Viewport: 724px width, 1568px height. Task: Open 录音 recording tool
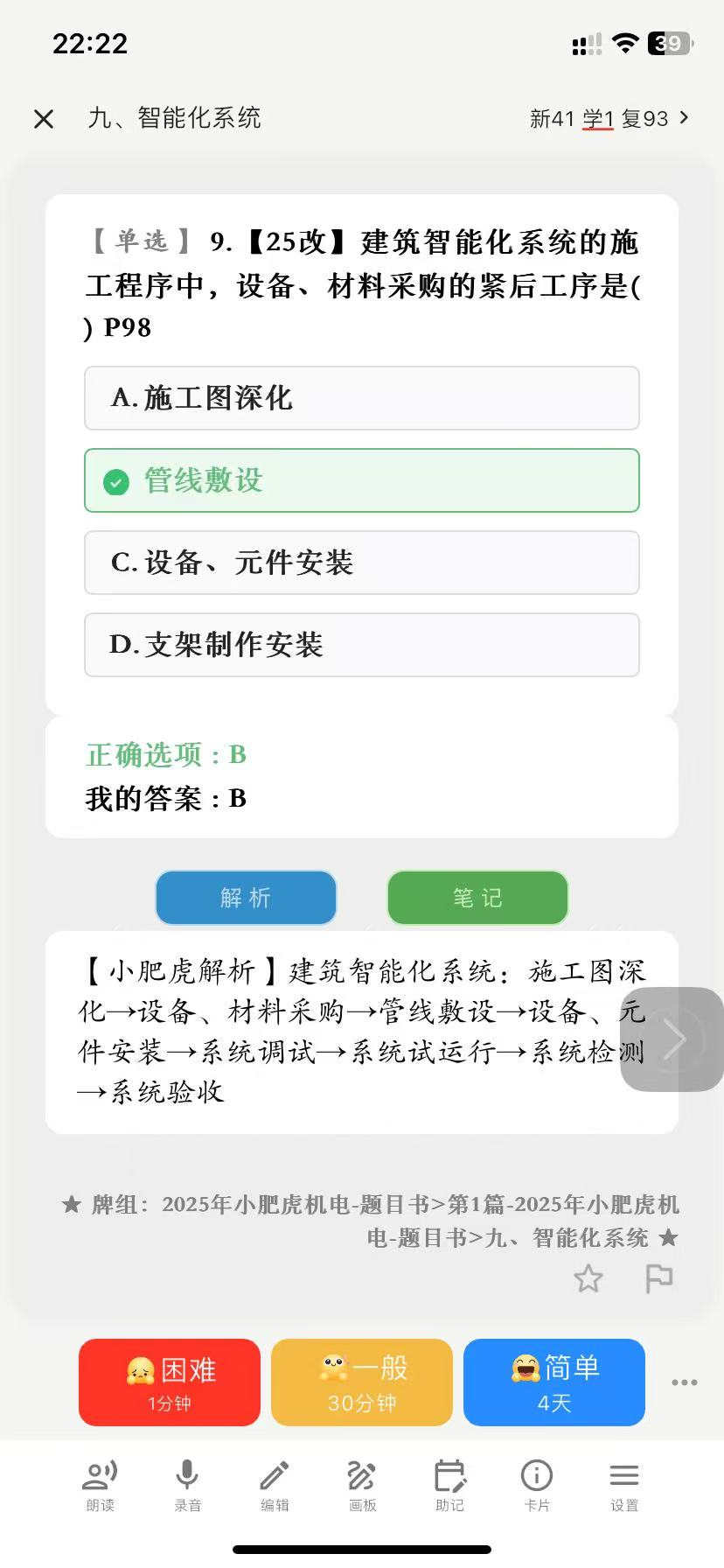pyautogui.click(x=187, y=1486)
